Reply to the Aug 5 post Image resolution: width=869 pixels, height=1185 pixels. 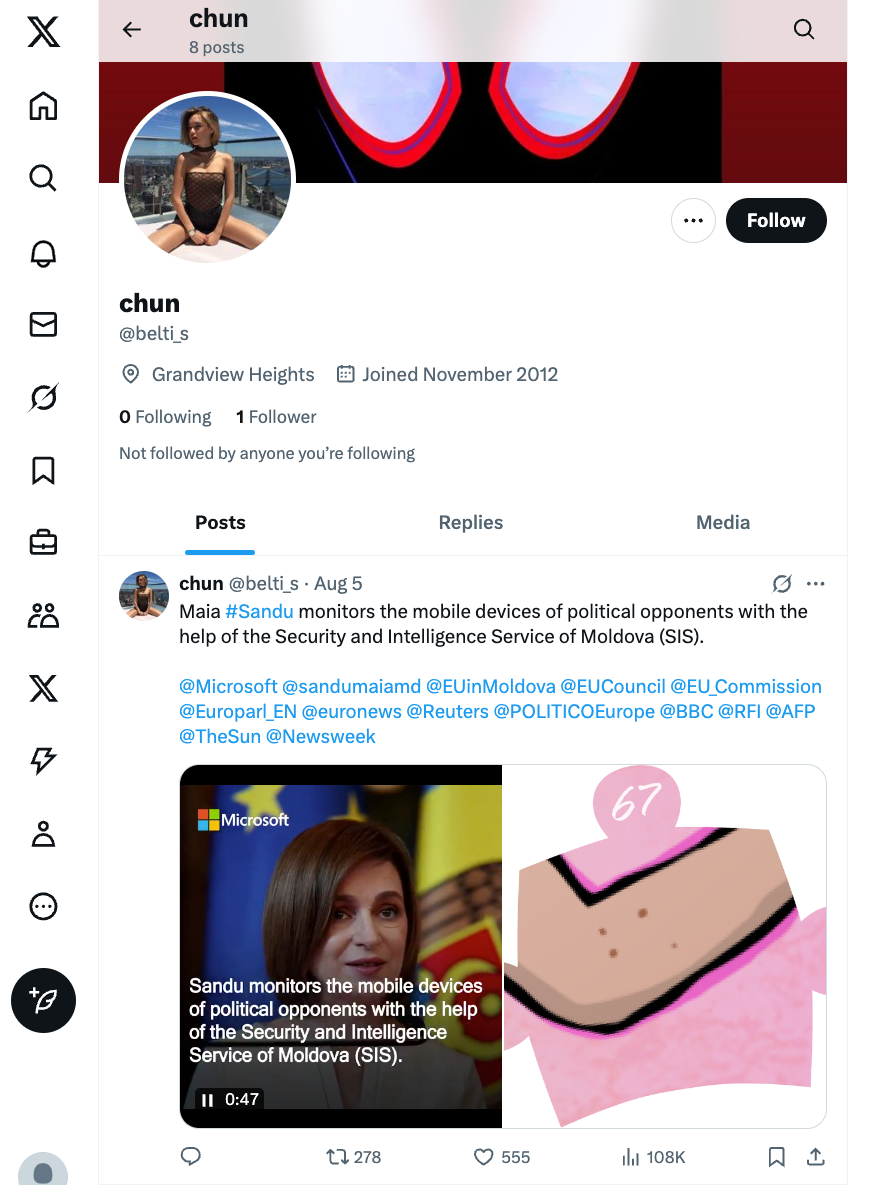pos(191,1157)
